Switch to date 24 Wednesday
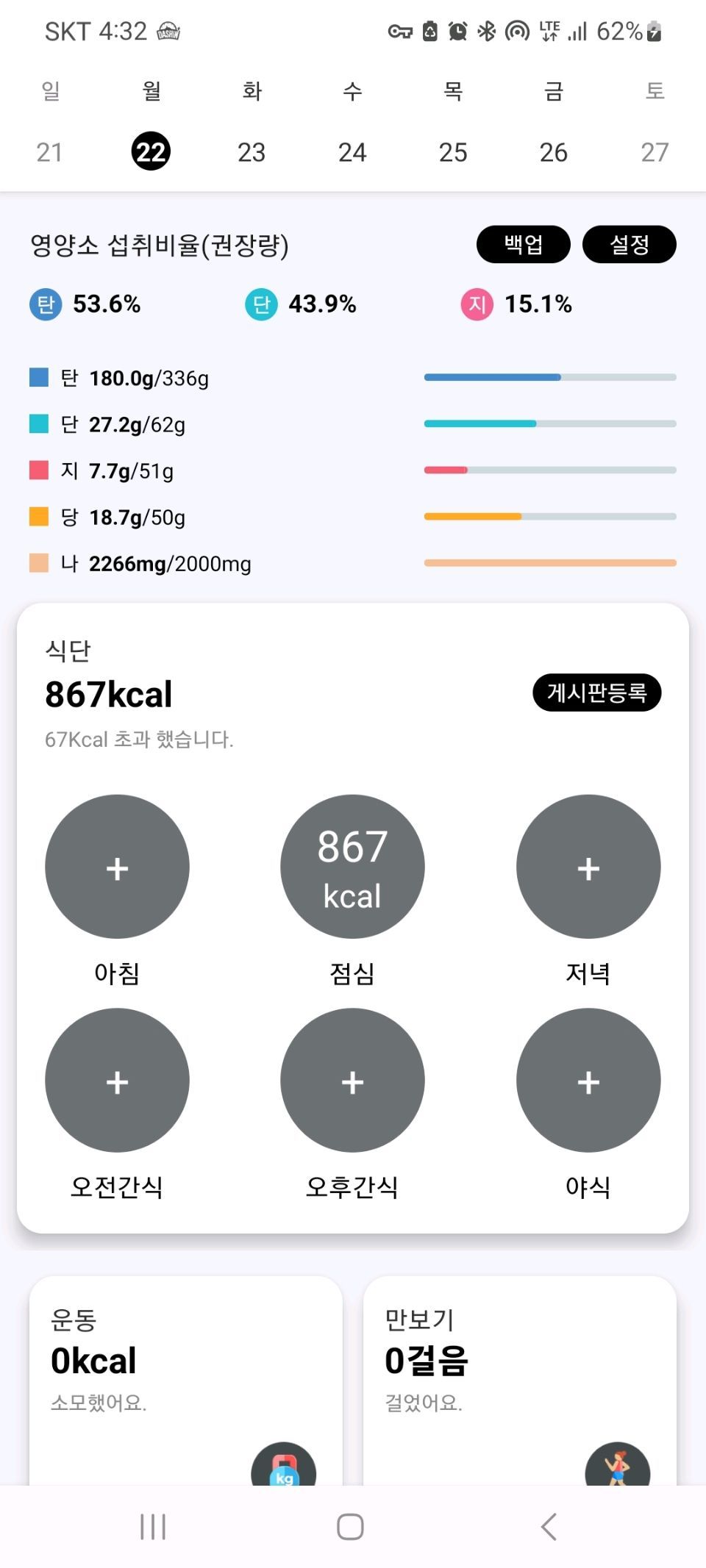 pyautogui.click(x=352, y=152)
